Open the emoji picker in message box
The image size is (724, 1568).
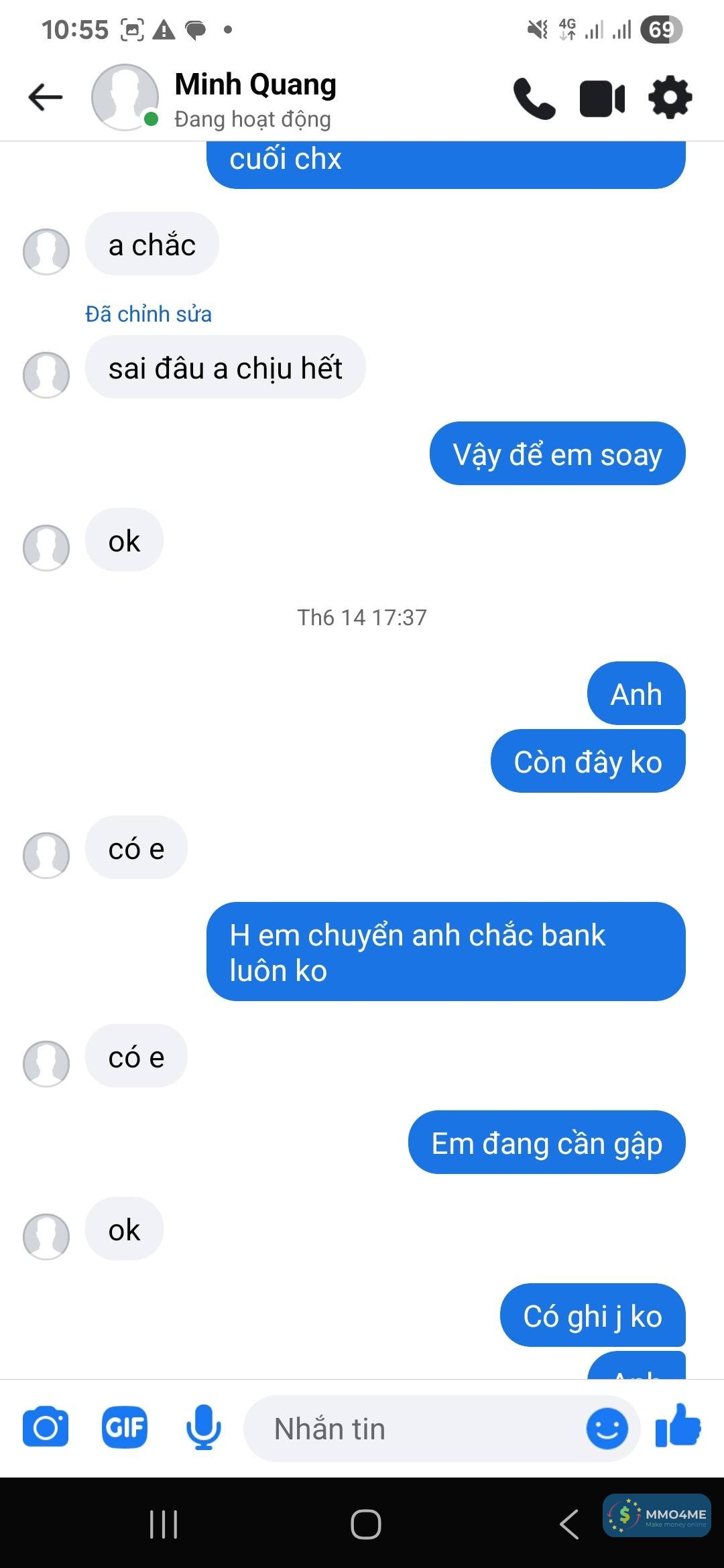607,1429
